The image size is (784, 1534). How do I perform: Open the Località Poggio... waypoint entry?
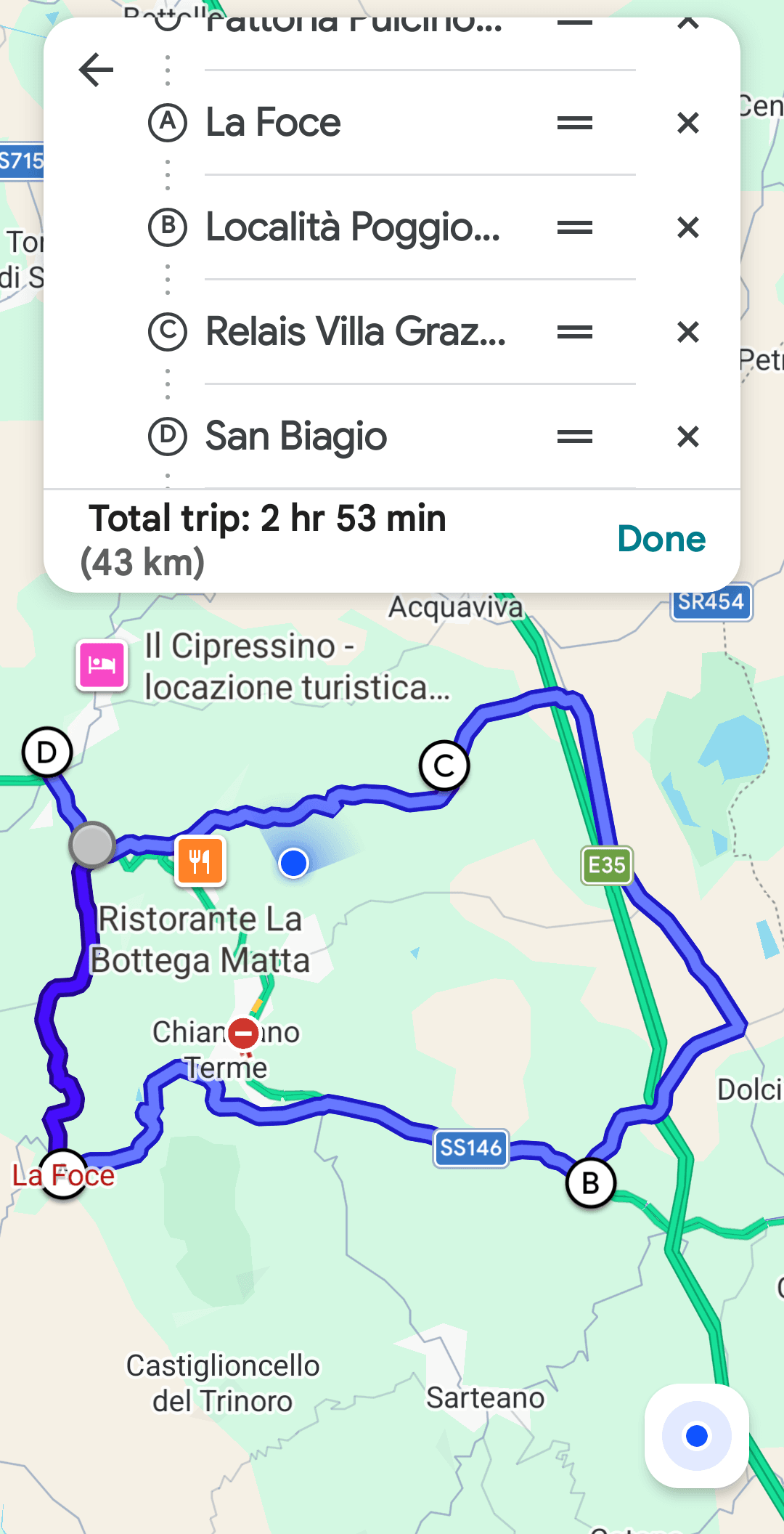tap(353, 227)
